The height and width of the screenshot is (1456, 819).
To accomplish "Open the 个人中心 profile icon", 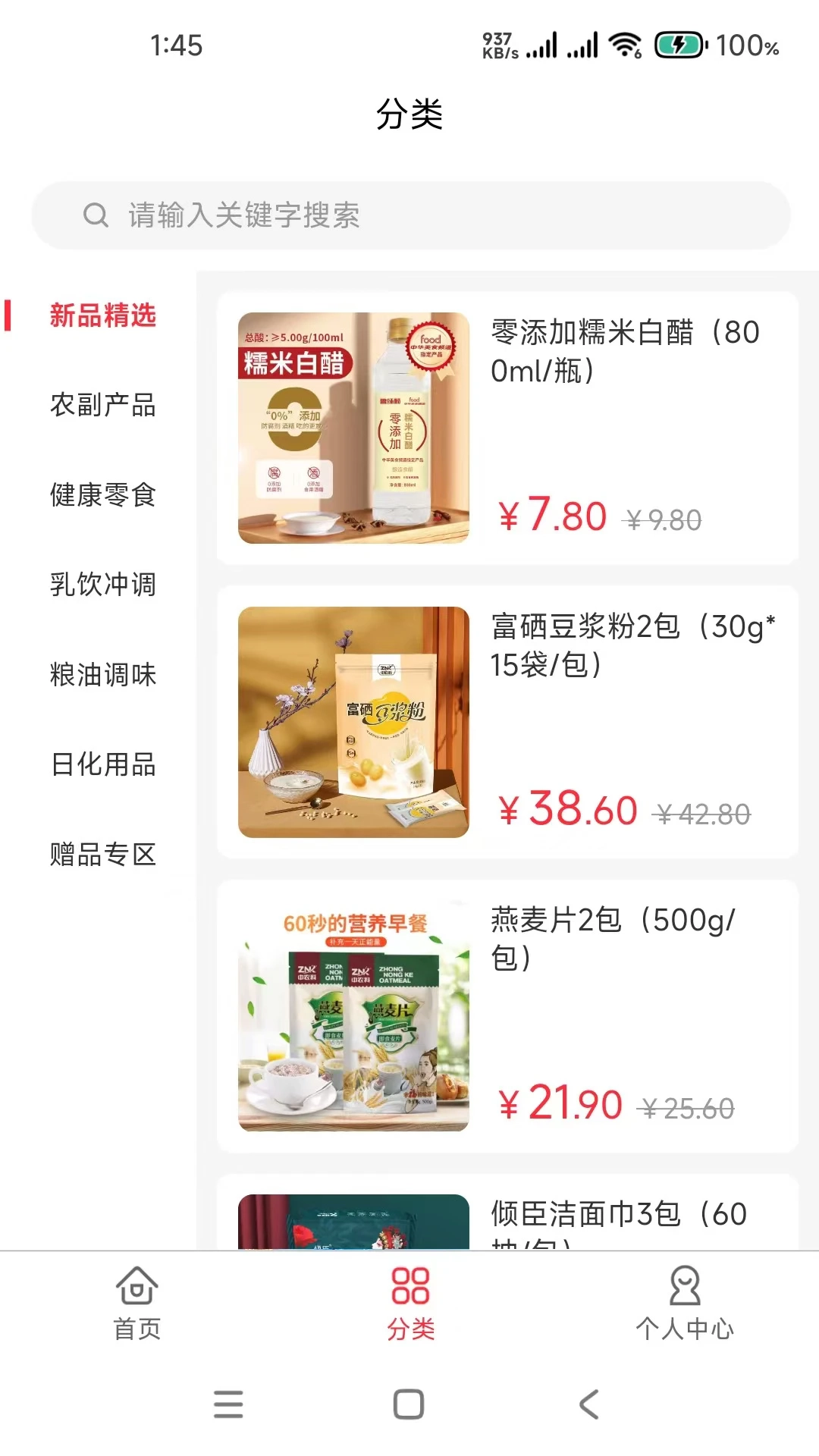I will click(683, 1285).
